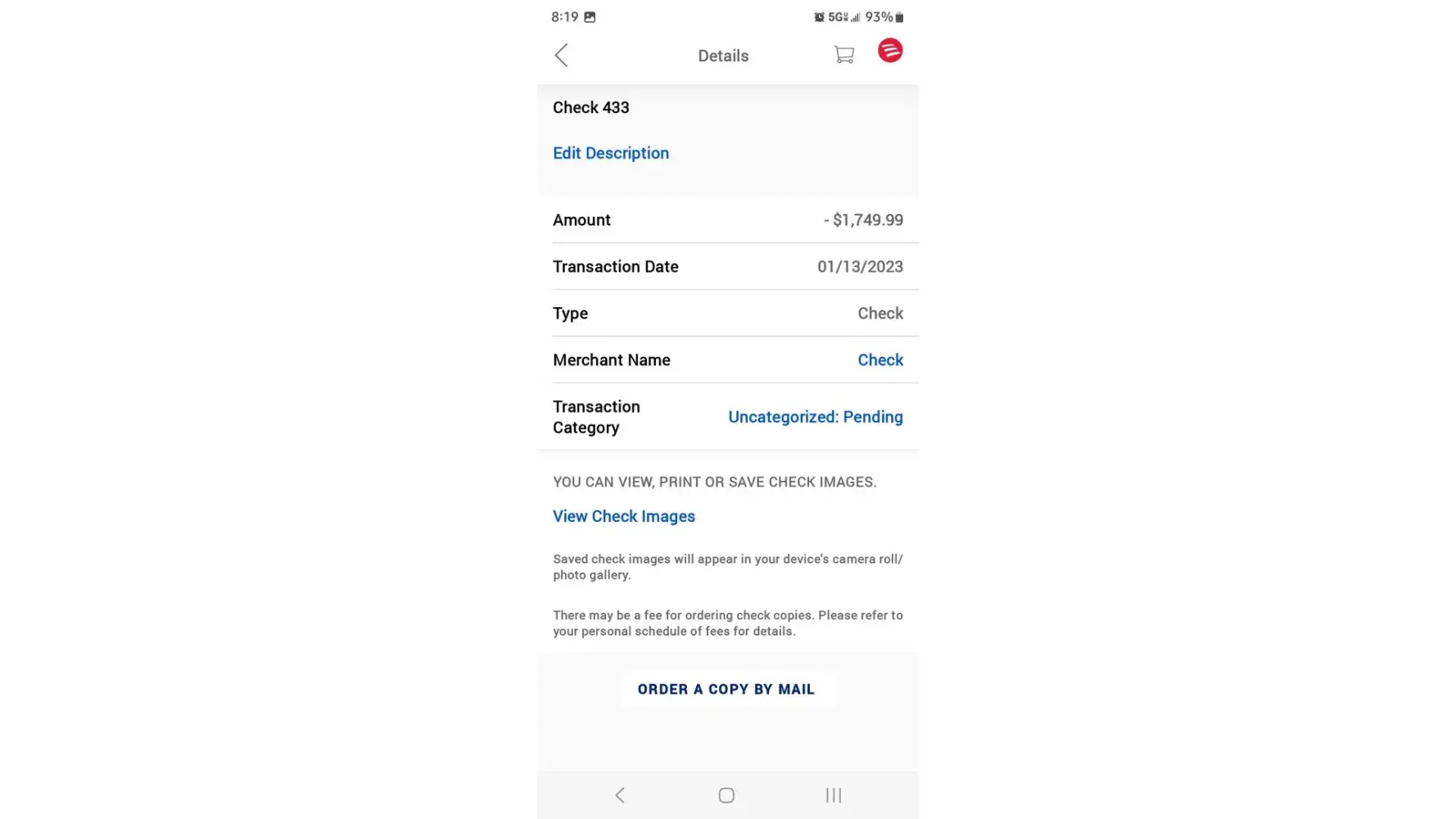Viewport: 1456px width, 819px height.
Task: Open the shopping cart
Action: pyautogui.click(x=843, y=55)
